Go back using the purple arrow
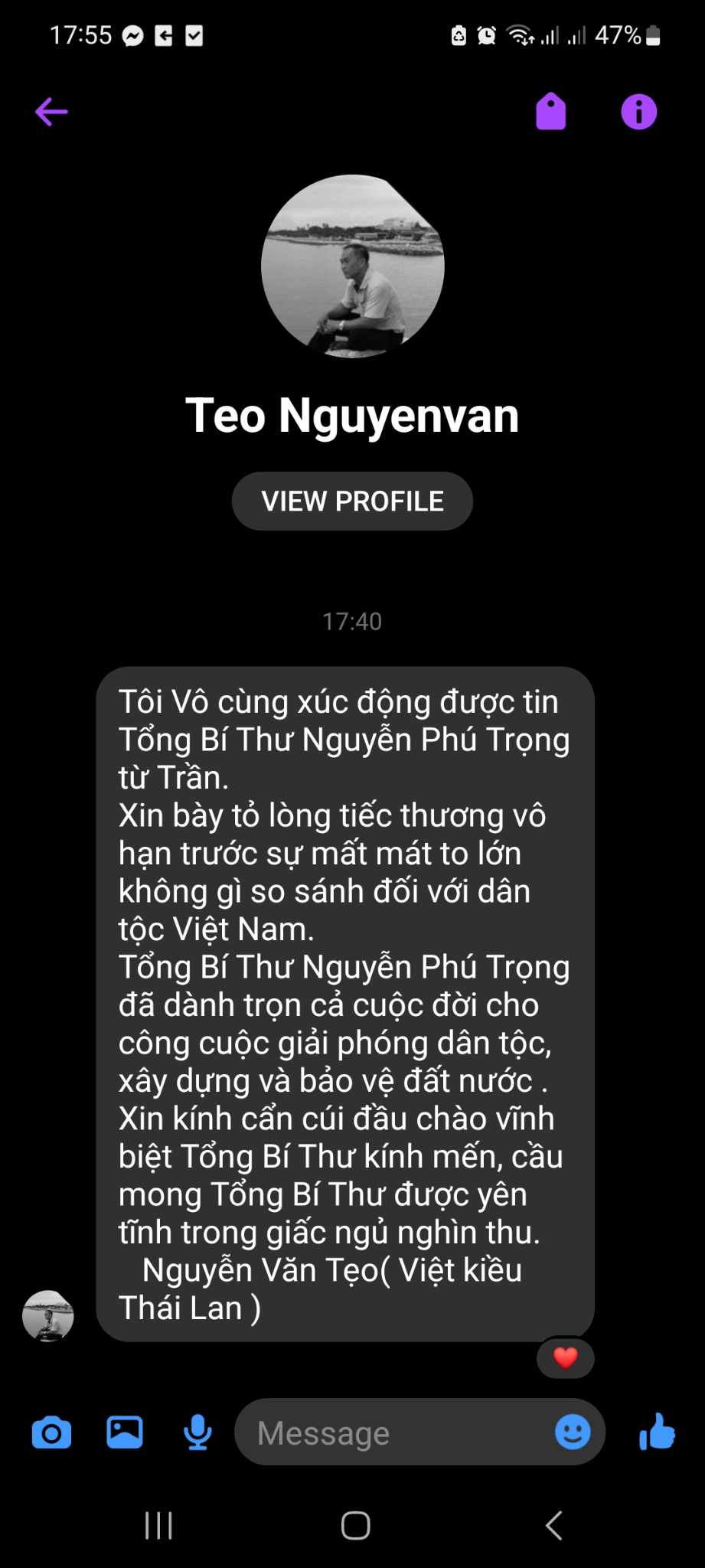Viewport: 705px width, 1568px height. click(x=51, y=112)
